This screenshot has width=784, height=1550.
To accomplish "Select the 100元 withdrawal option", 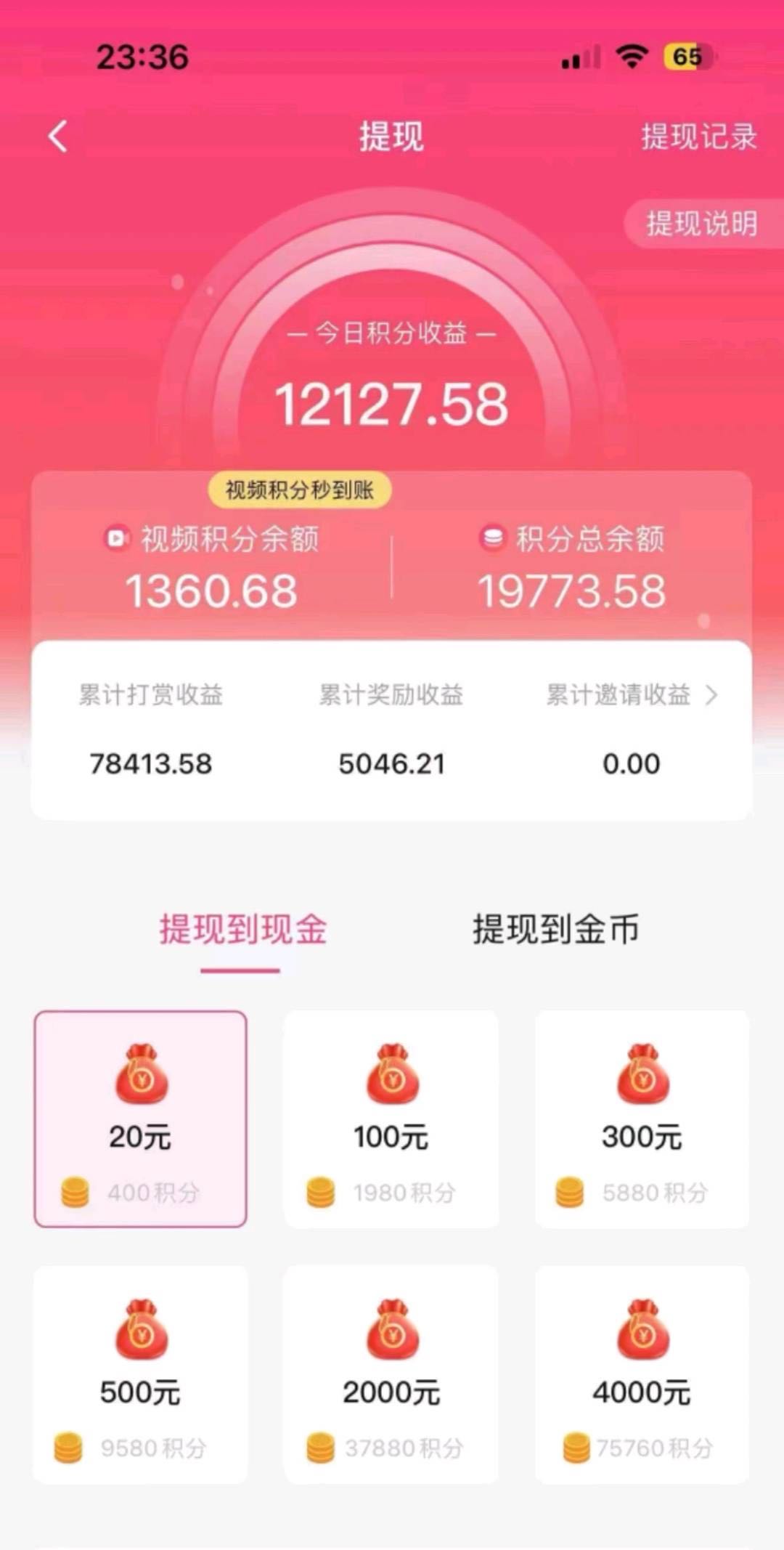I will coord(391,1119).
